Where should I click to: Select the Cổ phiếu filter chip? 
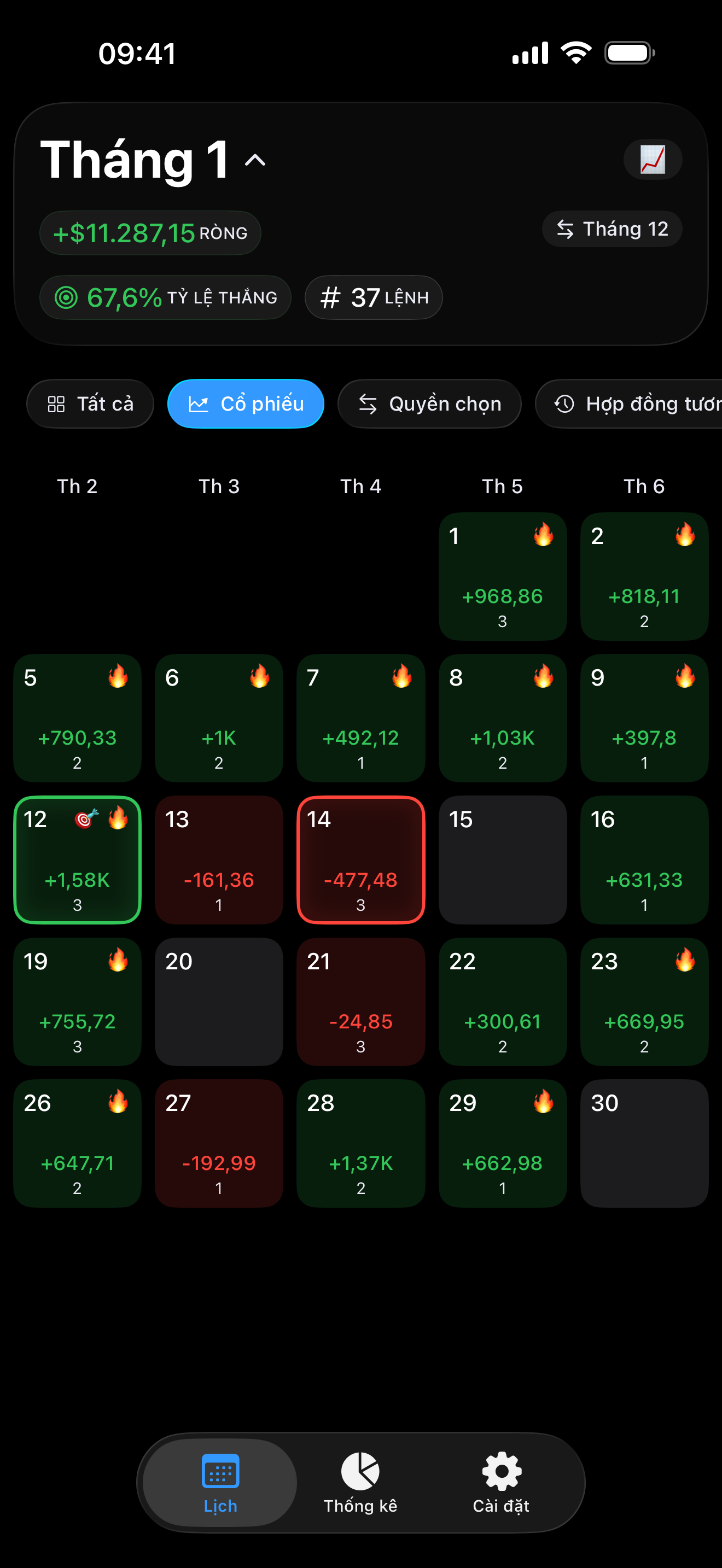[246, 403]
